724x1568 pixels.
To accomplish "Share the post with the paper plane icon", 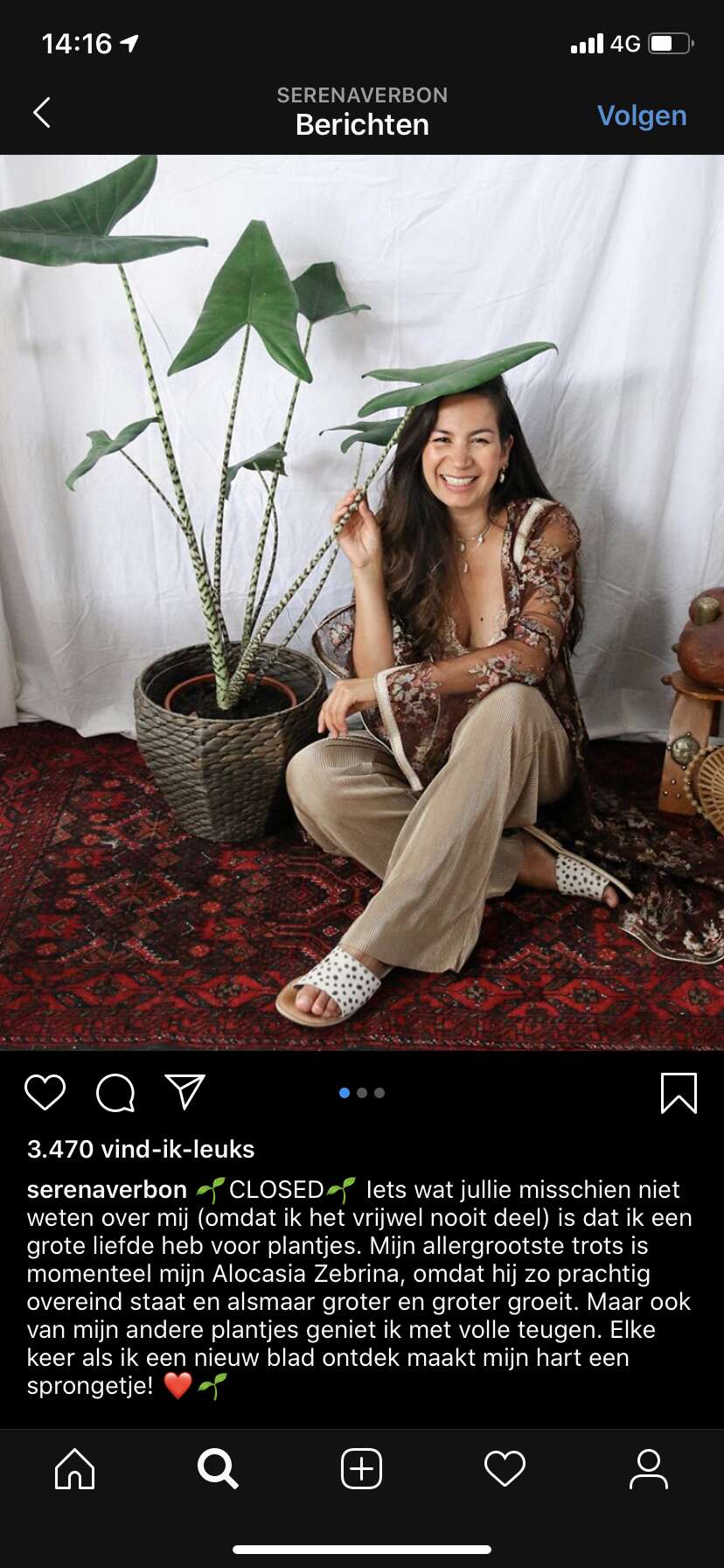I will [185, 1092].
